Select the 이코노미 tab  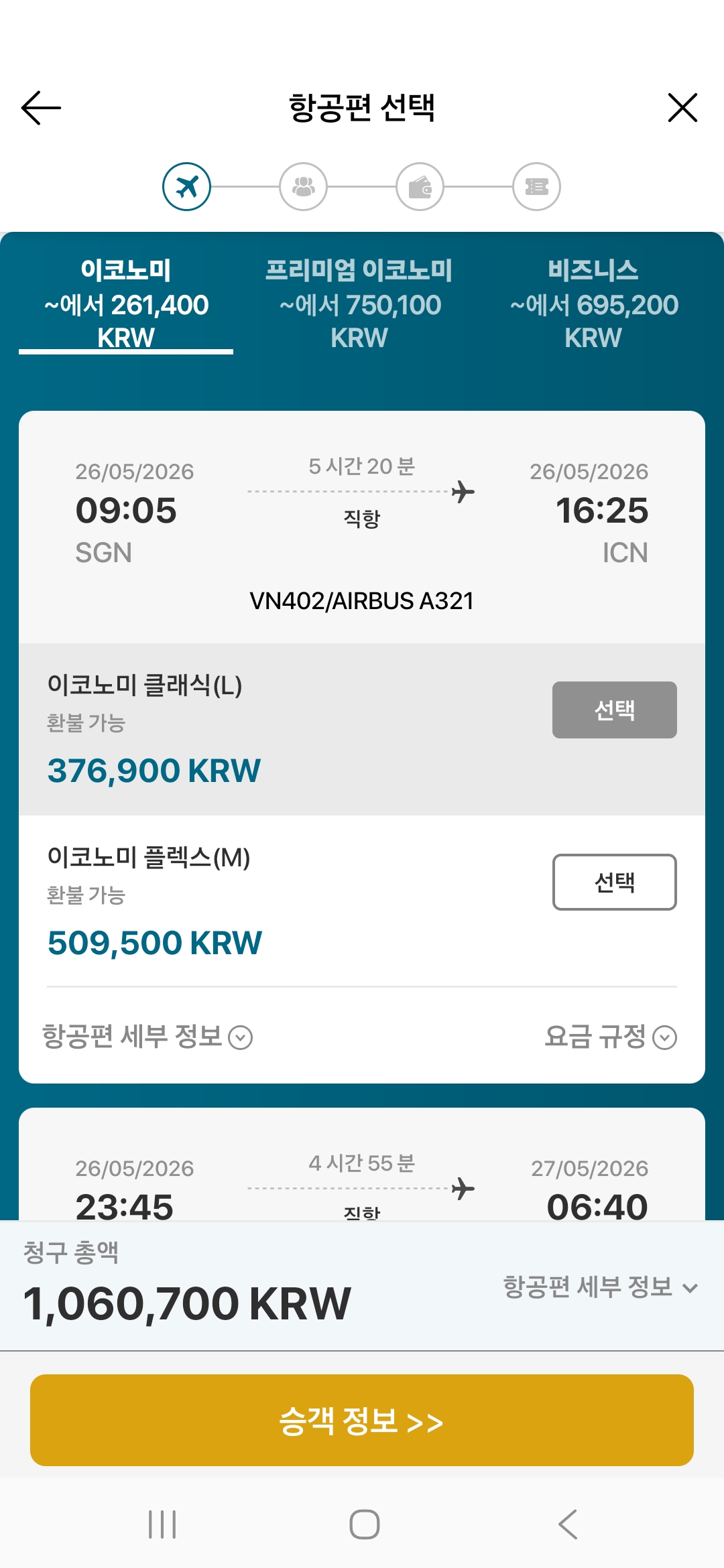(x=126, y=304)
